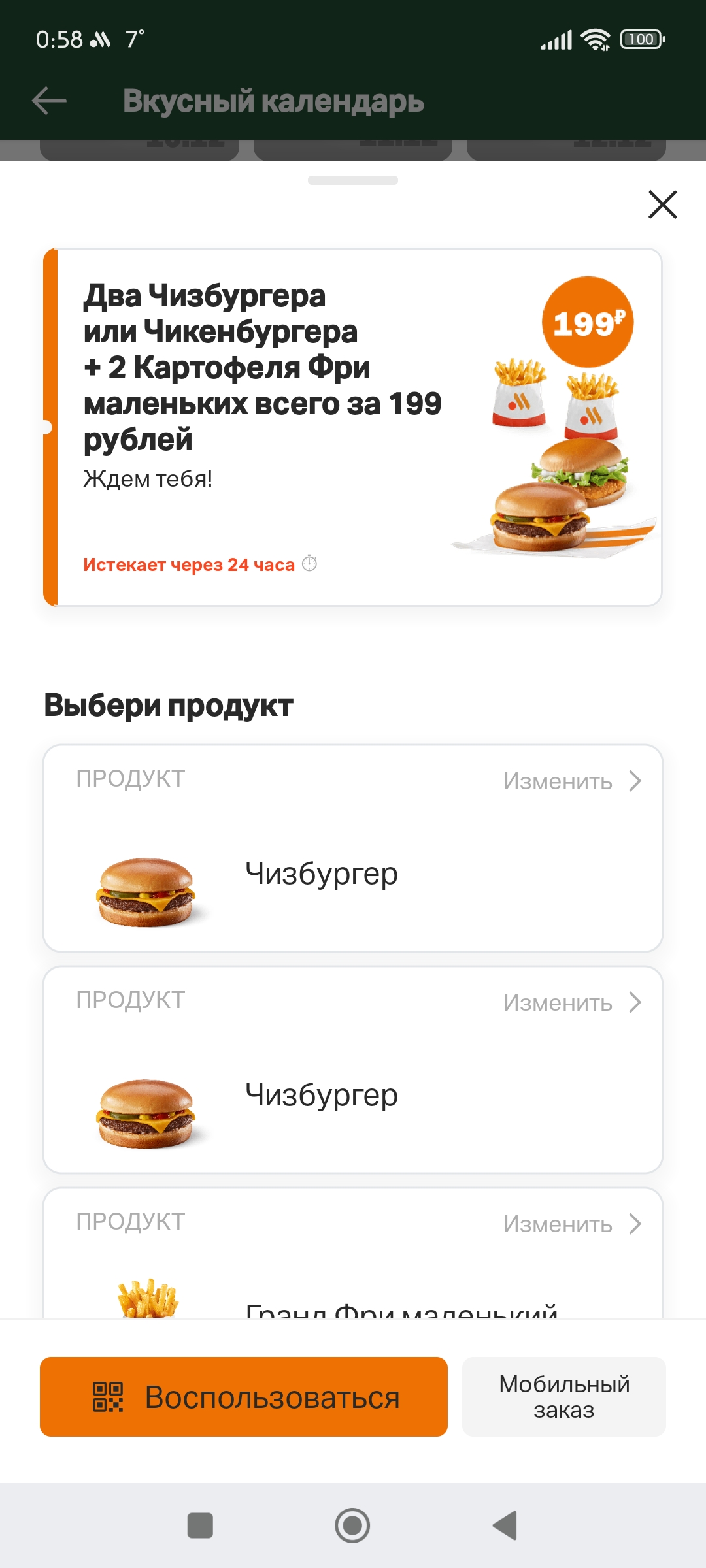The width and height of the screenshot is (706, 1568).
Task: Go back from Вкусный календарь
Action: tap(49, 101)
